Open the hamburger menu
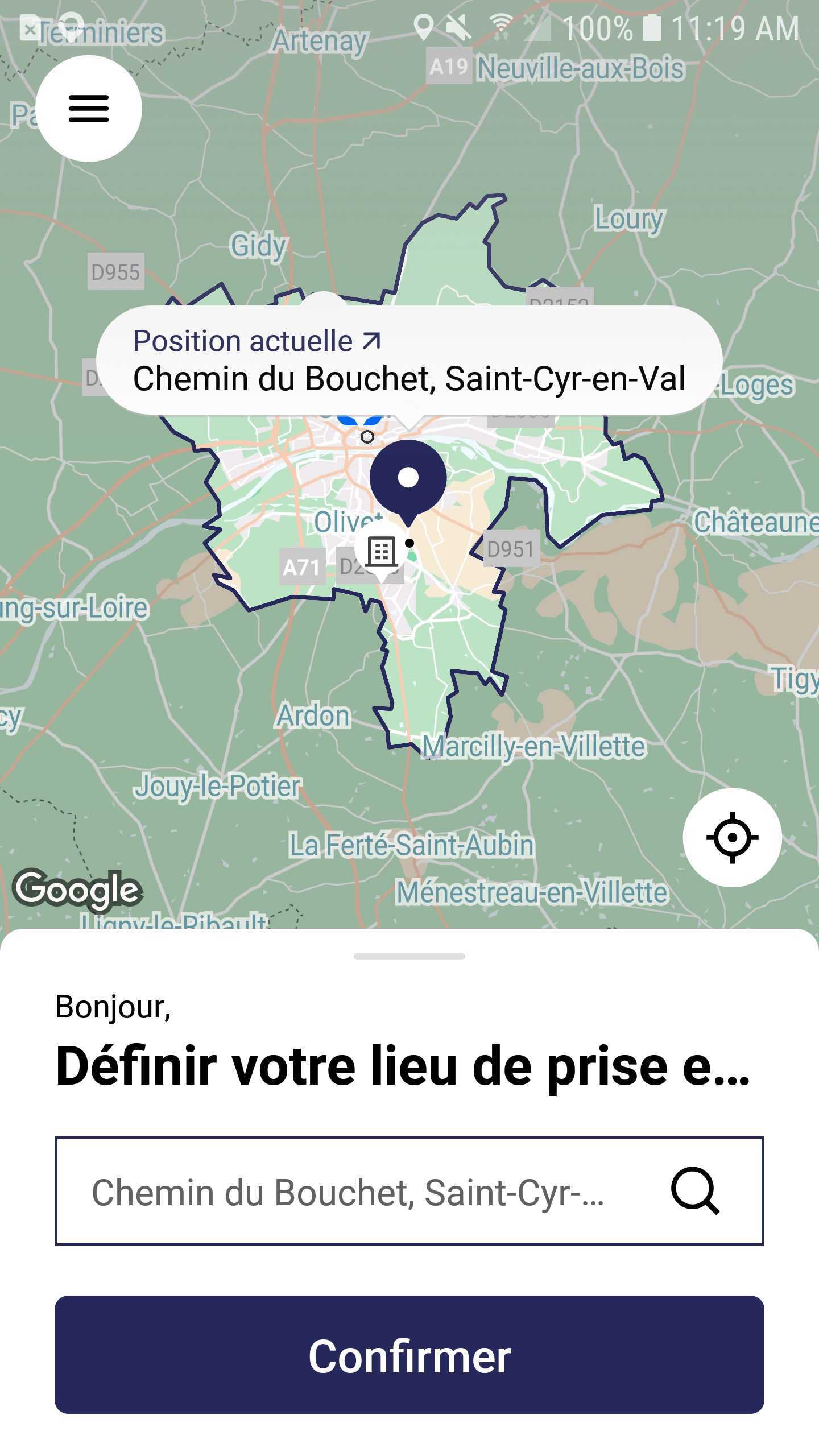The image size is (819, 1456). coord(89,108)
